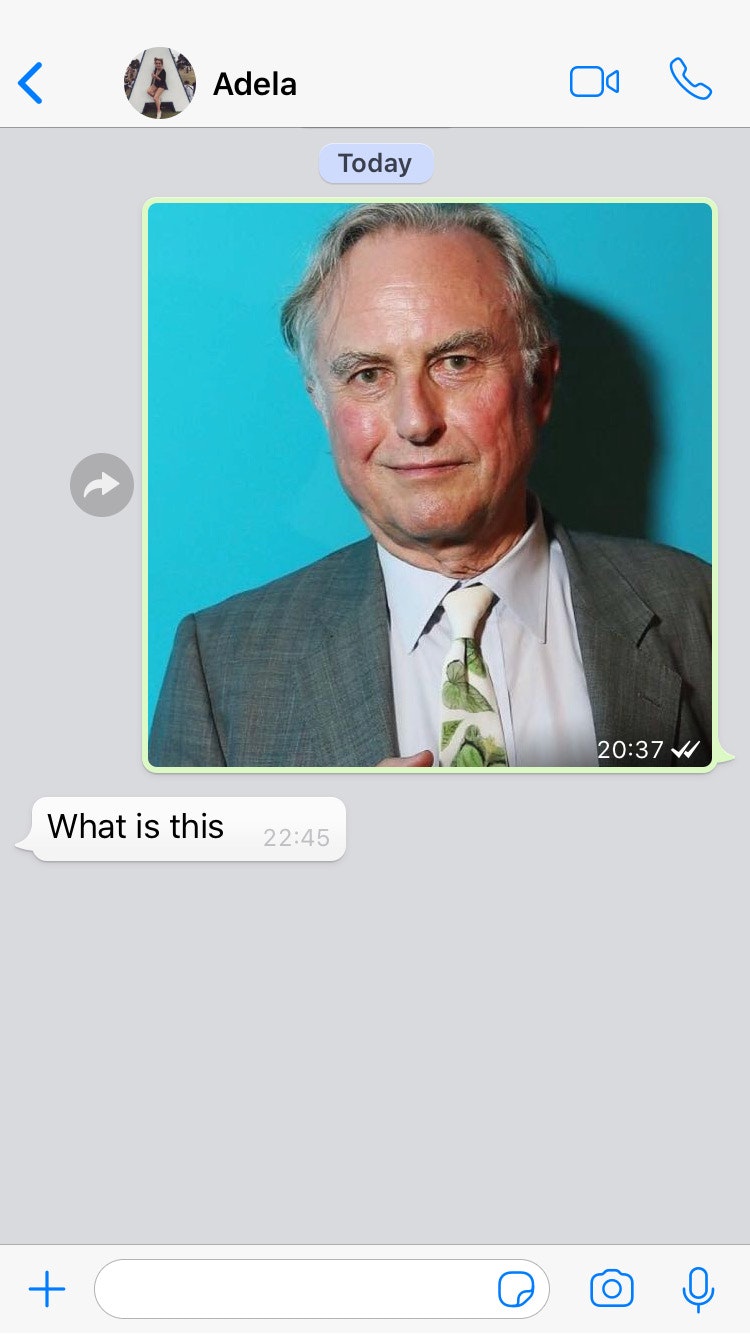Place a voice call to Adela
The image size is (750, 1334).
point(691,81)
